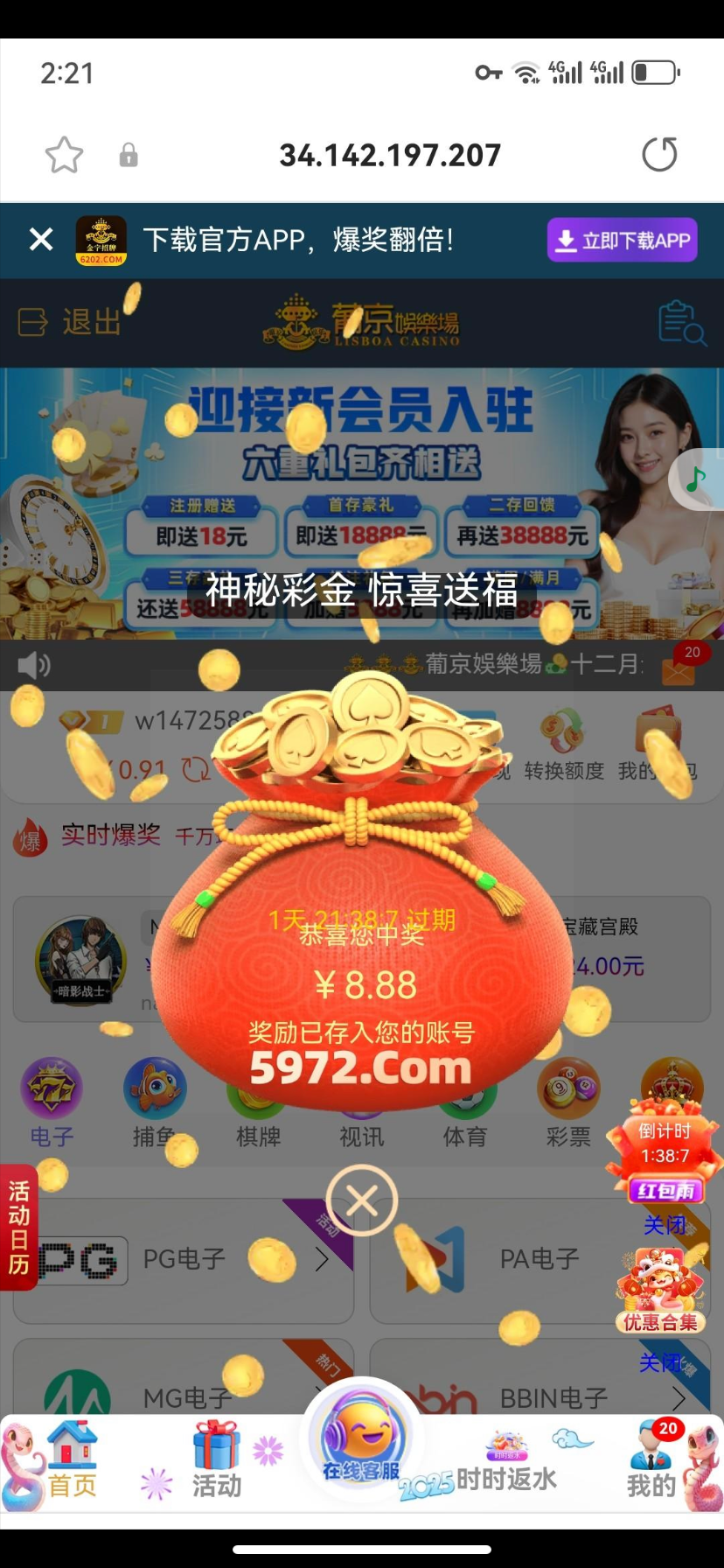Dismiss the download APP banner
Screen dimensions: 724x1568
pyautogui.click(x=41, y=239)
